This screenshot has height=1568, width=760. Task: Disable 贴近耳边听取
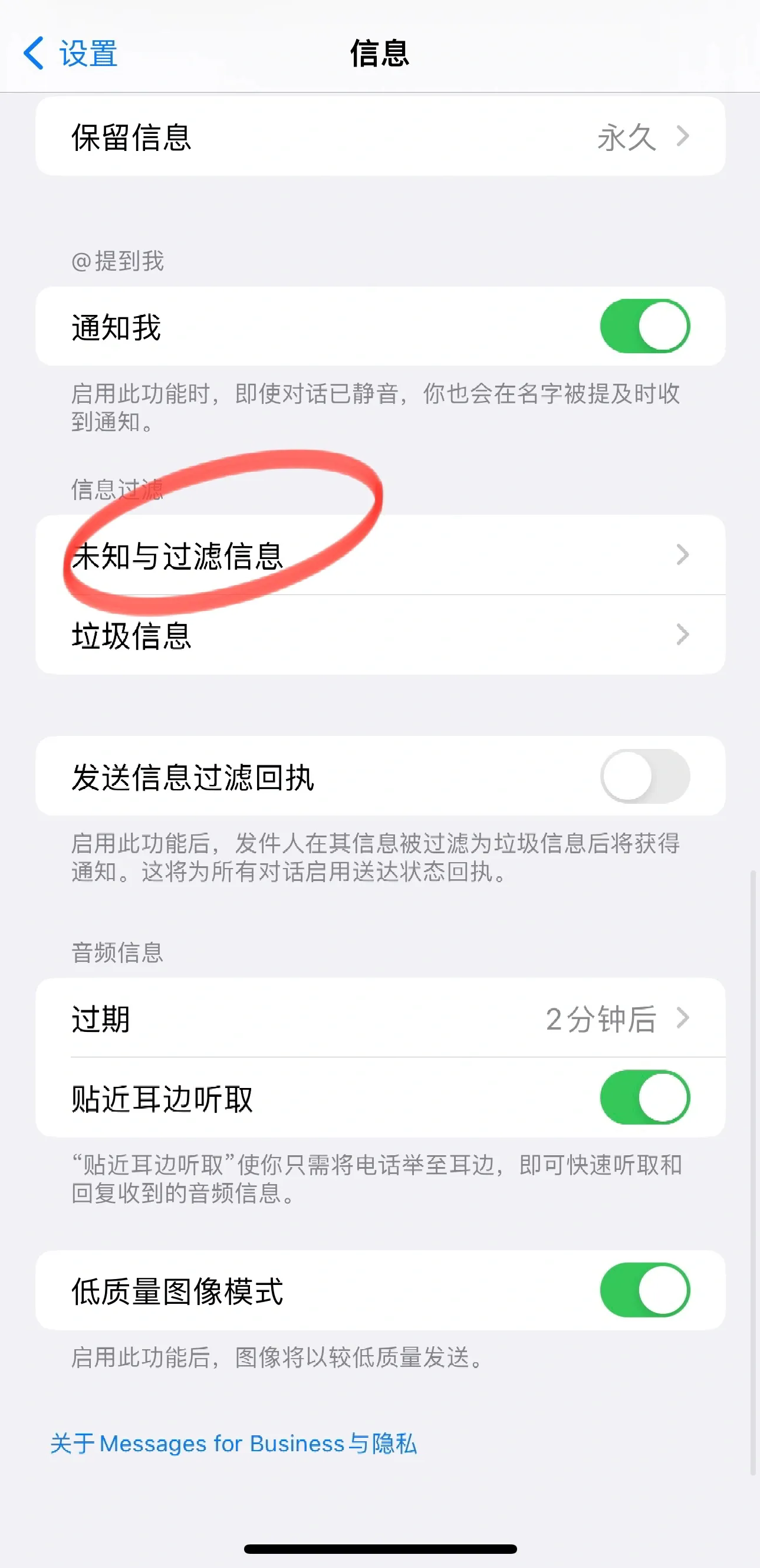[644, 1097]
